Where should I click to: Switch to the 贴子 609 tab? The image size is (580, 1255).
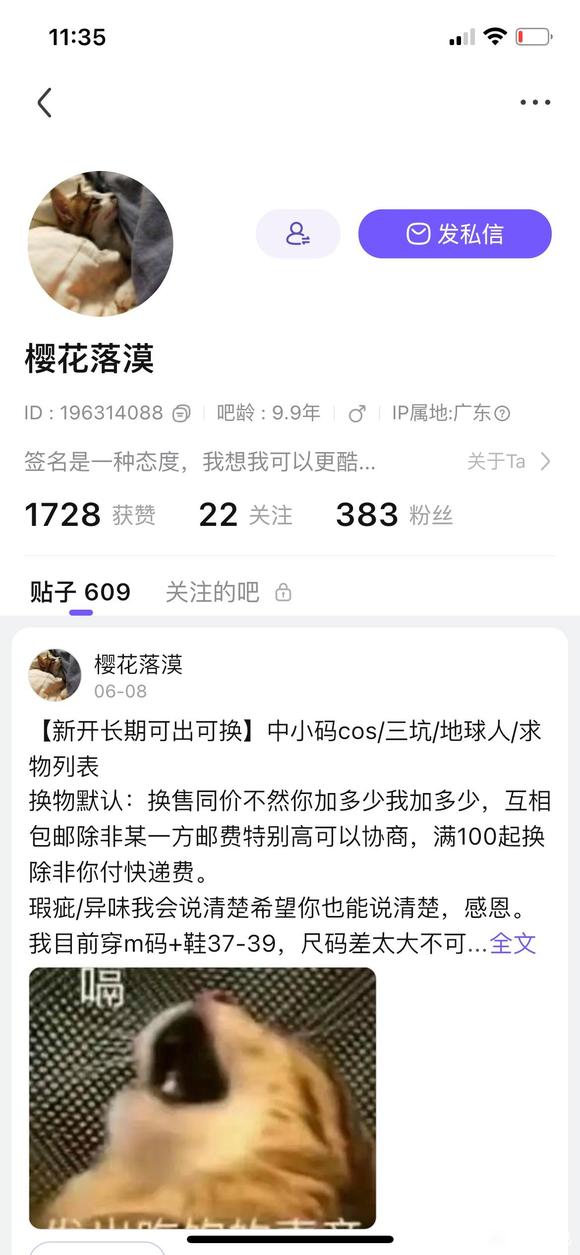[80, 592]
